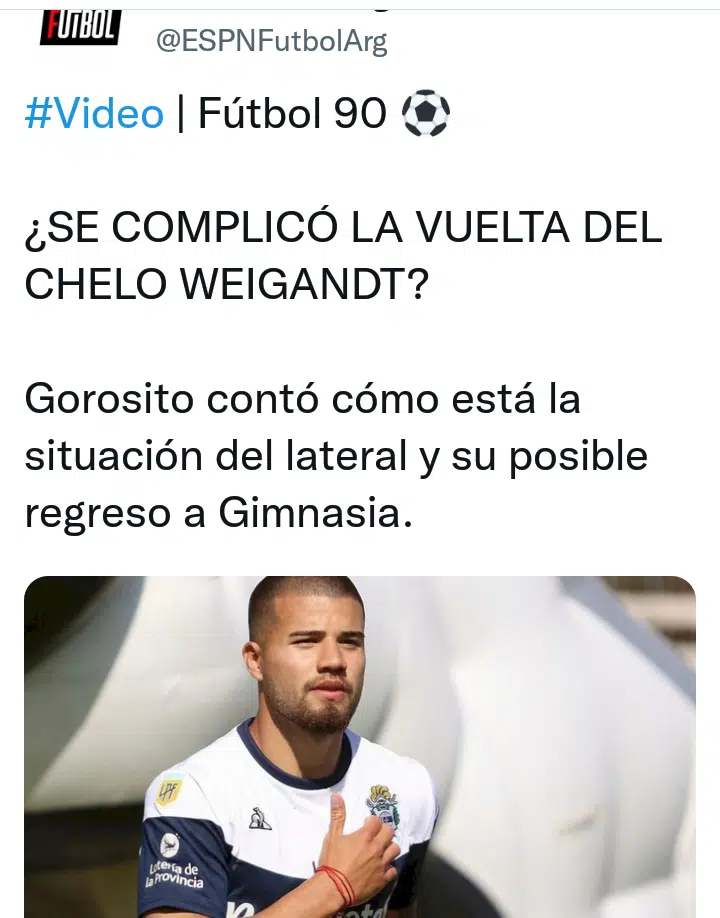Screen dimensions: 720x918
Task: Open the #Video hashtag link
Action: point(94,115)
